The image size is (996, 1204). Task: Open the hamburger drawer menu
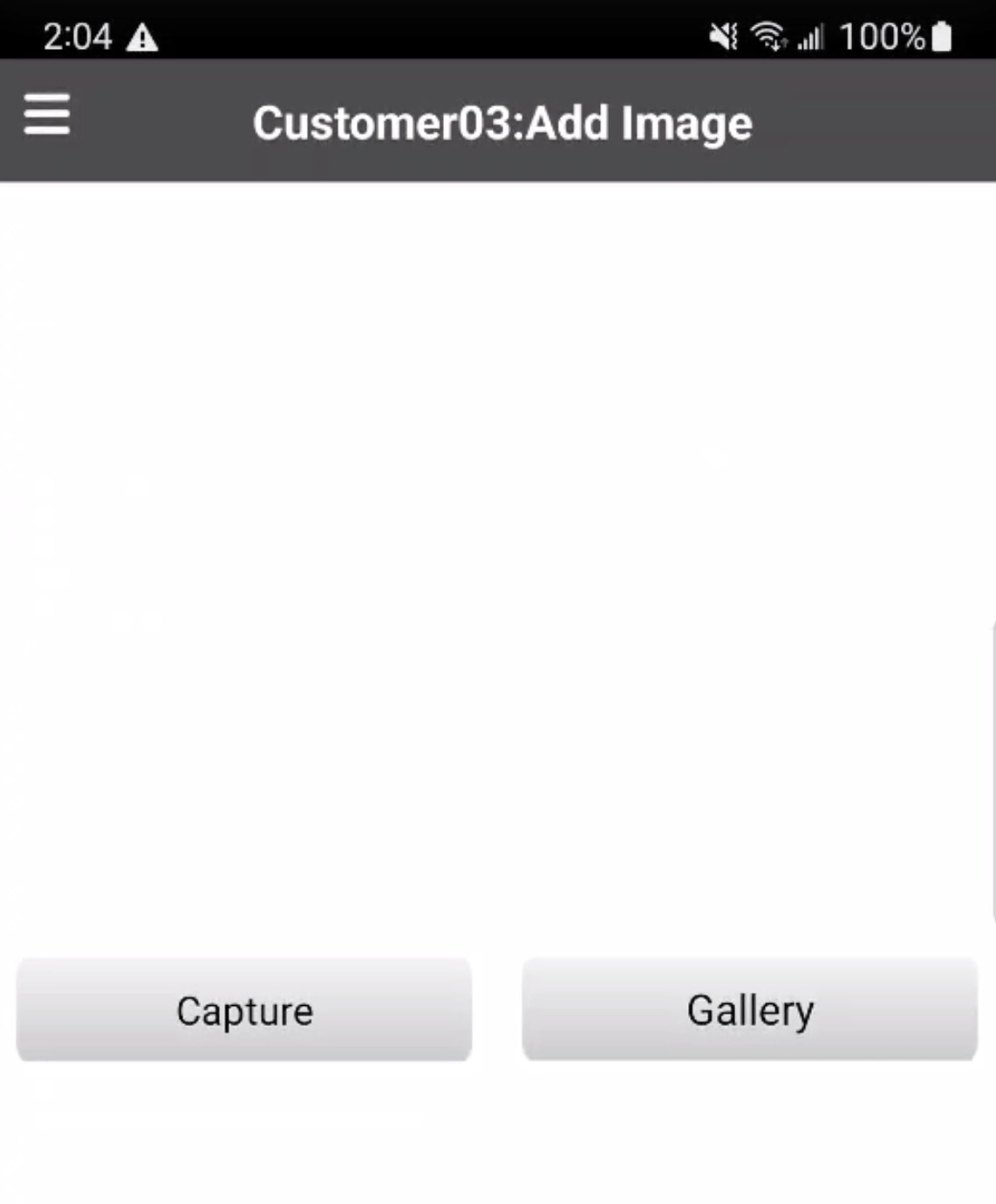[47, 115]
